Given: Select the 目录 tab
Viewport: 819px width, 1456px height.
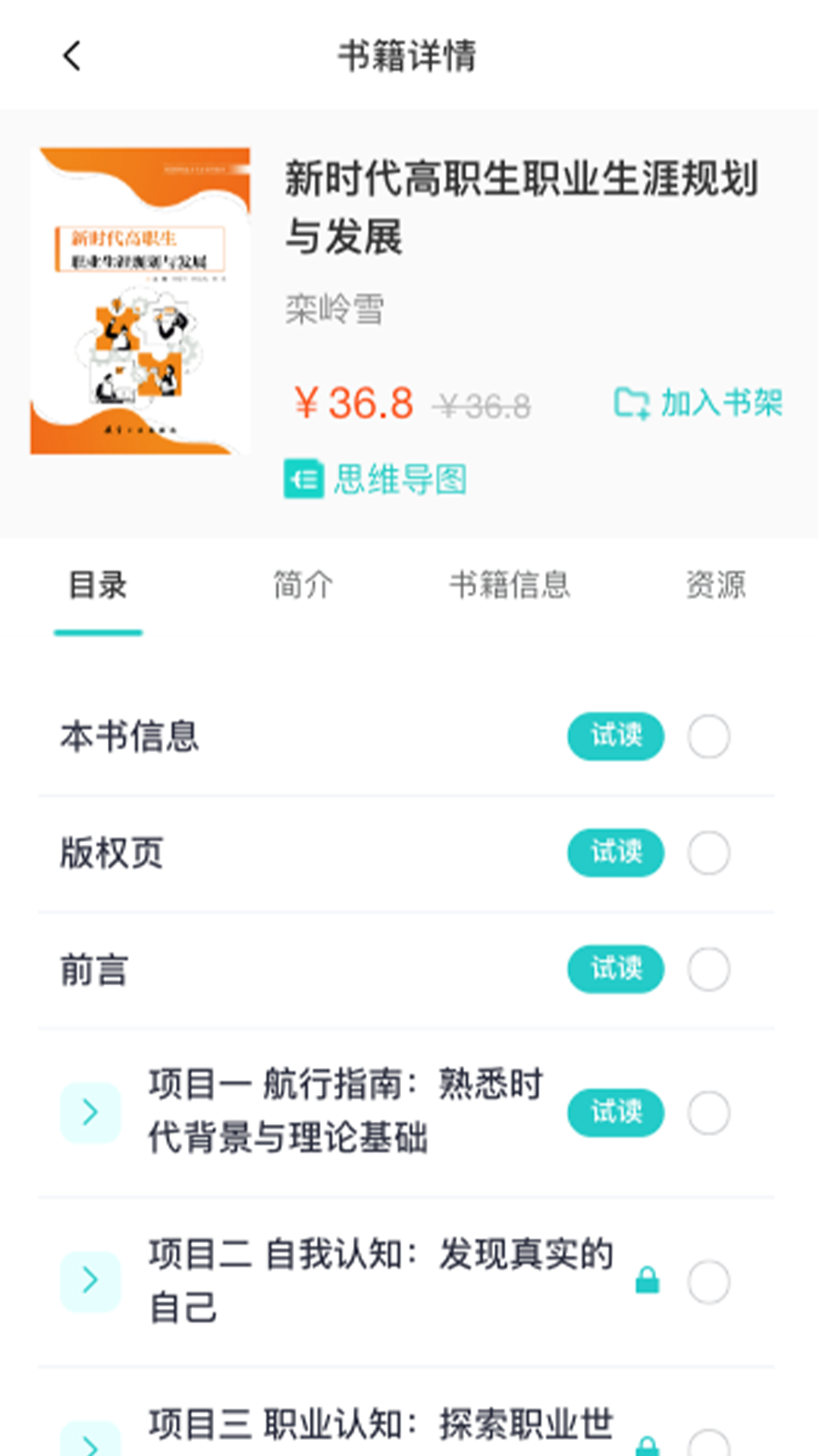Looking at the screenshot, I should 97,585.
